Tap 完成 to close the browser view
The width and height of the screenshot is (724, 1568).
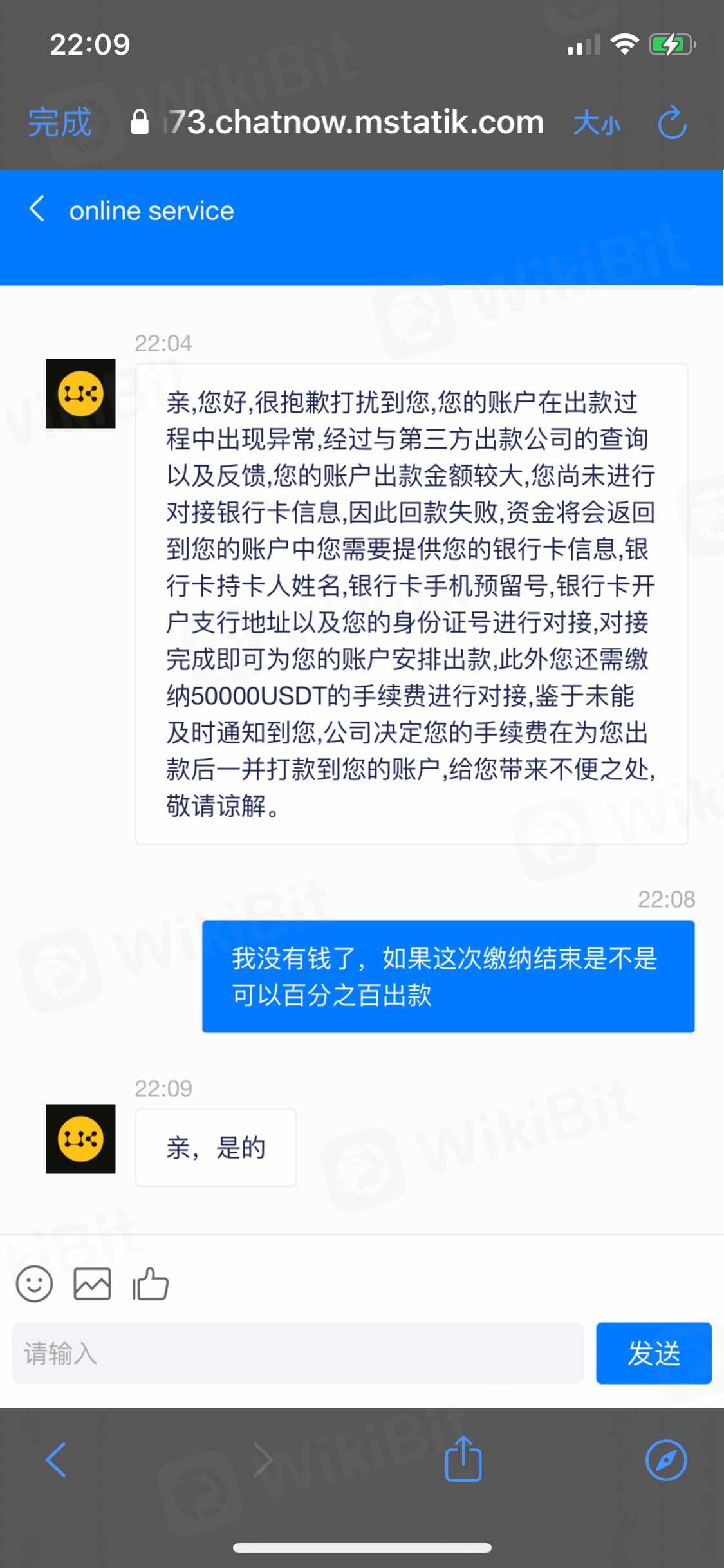coord(59,122)
